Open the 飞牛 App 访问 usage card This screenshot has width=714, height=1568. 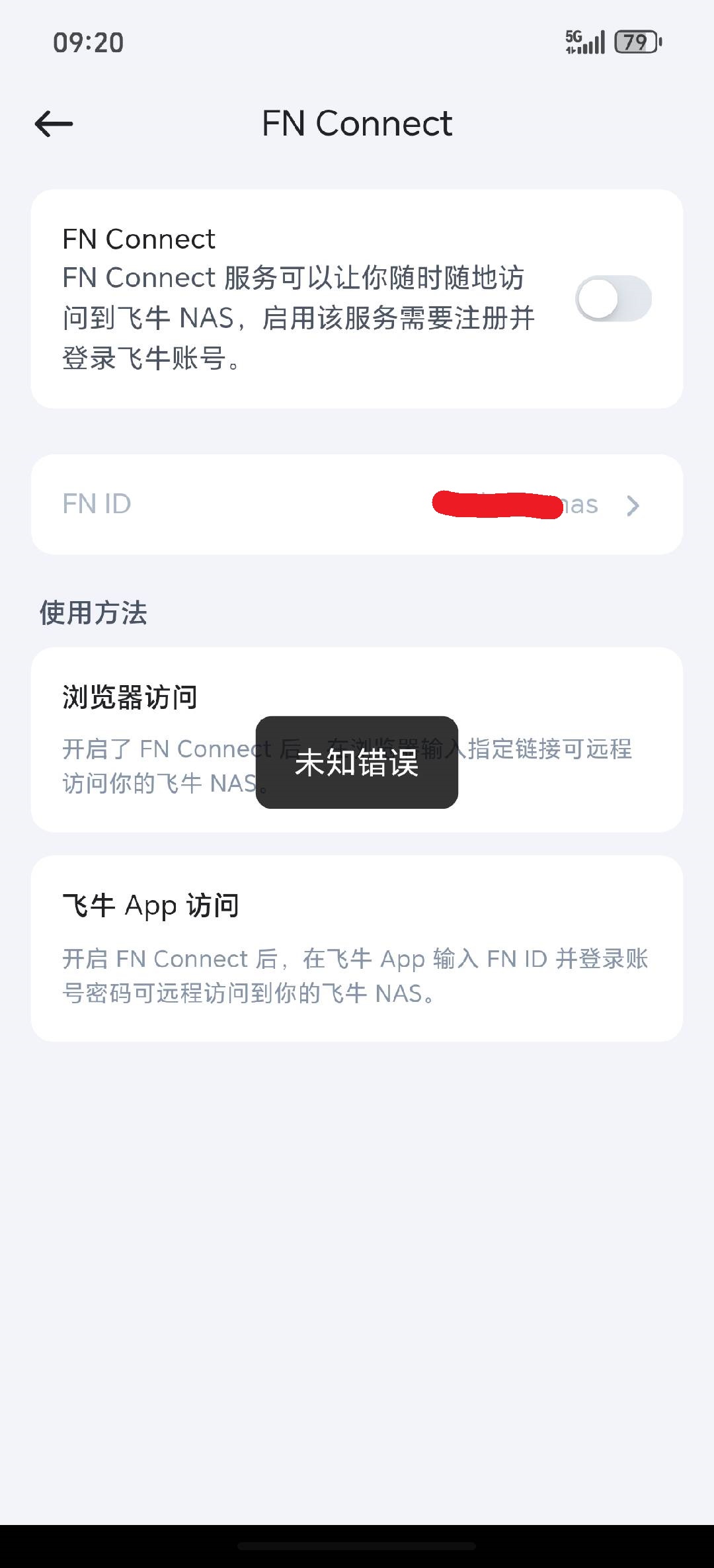[x=357, y=948]
